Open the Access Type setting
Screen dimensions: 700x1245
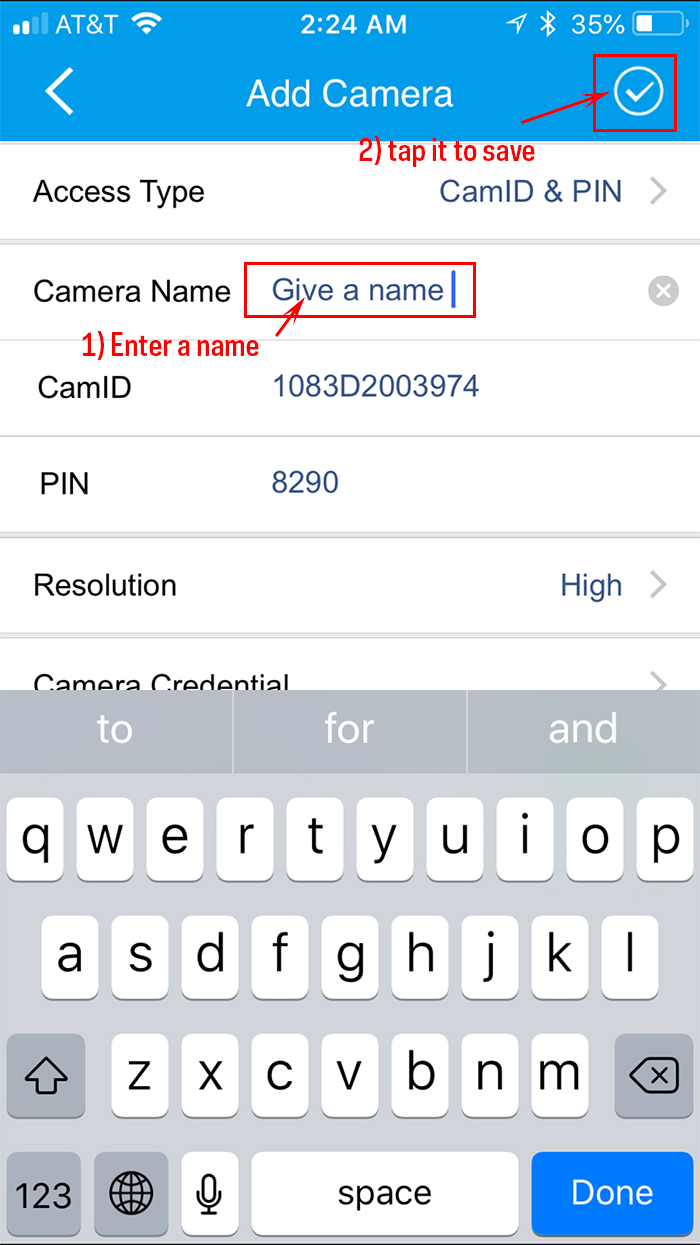coord(350,191)
